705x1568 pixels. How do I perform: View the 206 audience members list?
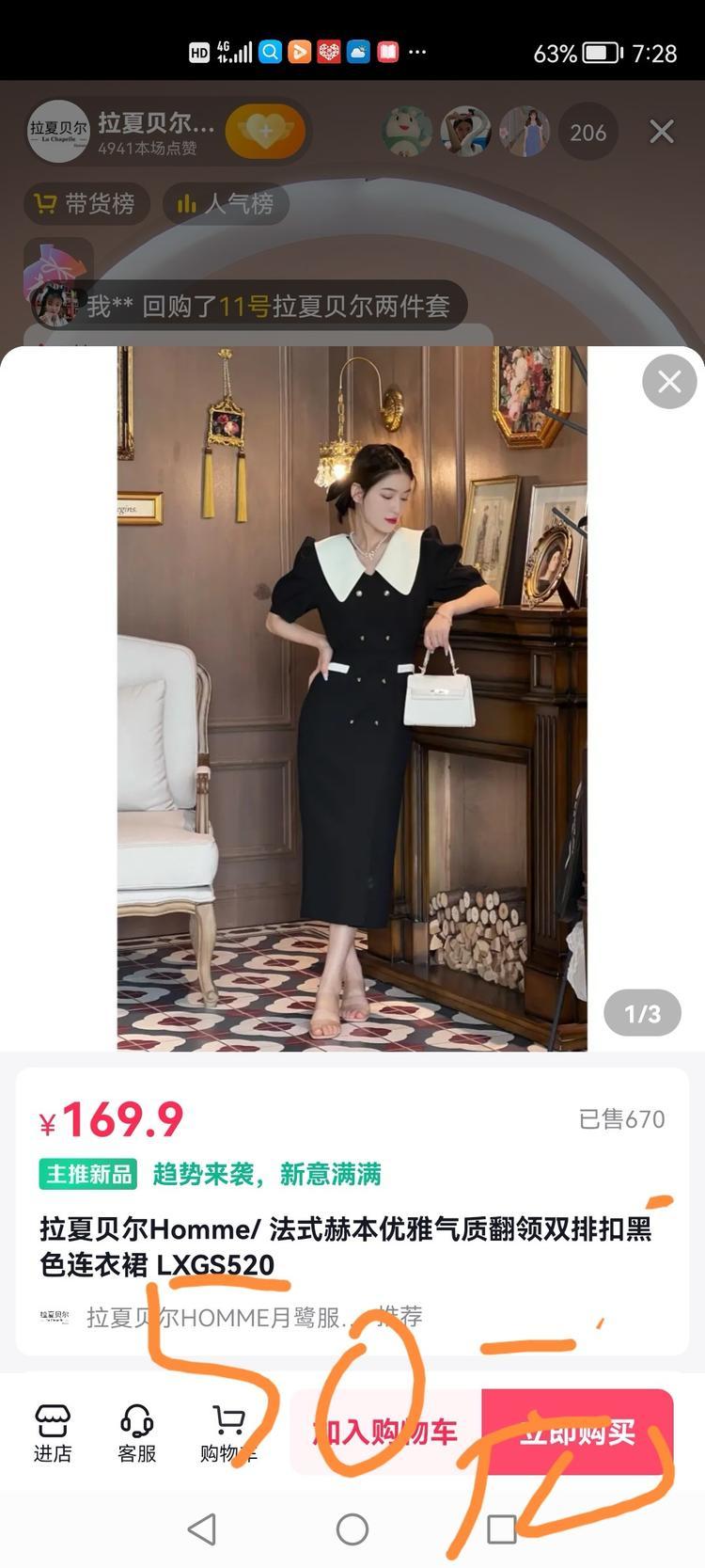(587, 133)
